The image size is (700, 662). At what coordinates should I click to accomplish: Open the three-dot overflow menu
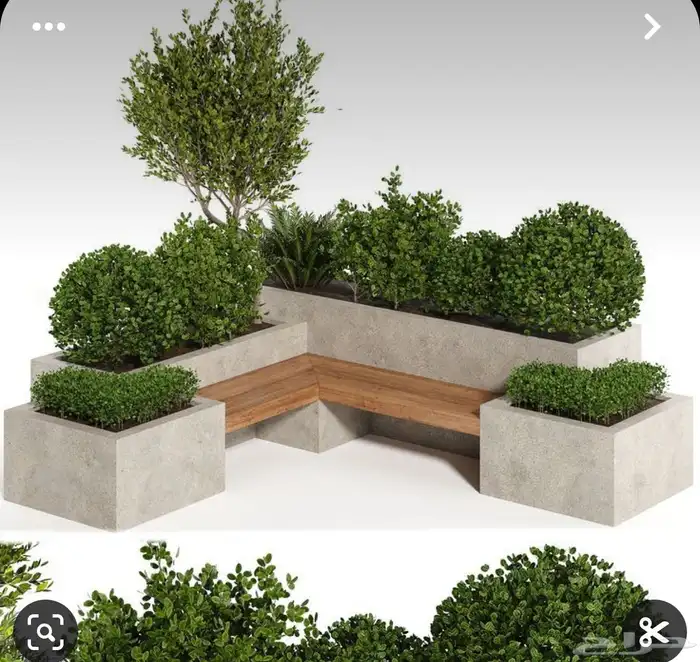pos(48,27)
